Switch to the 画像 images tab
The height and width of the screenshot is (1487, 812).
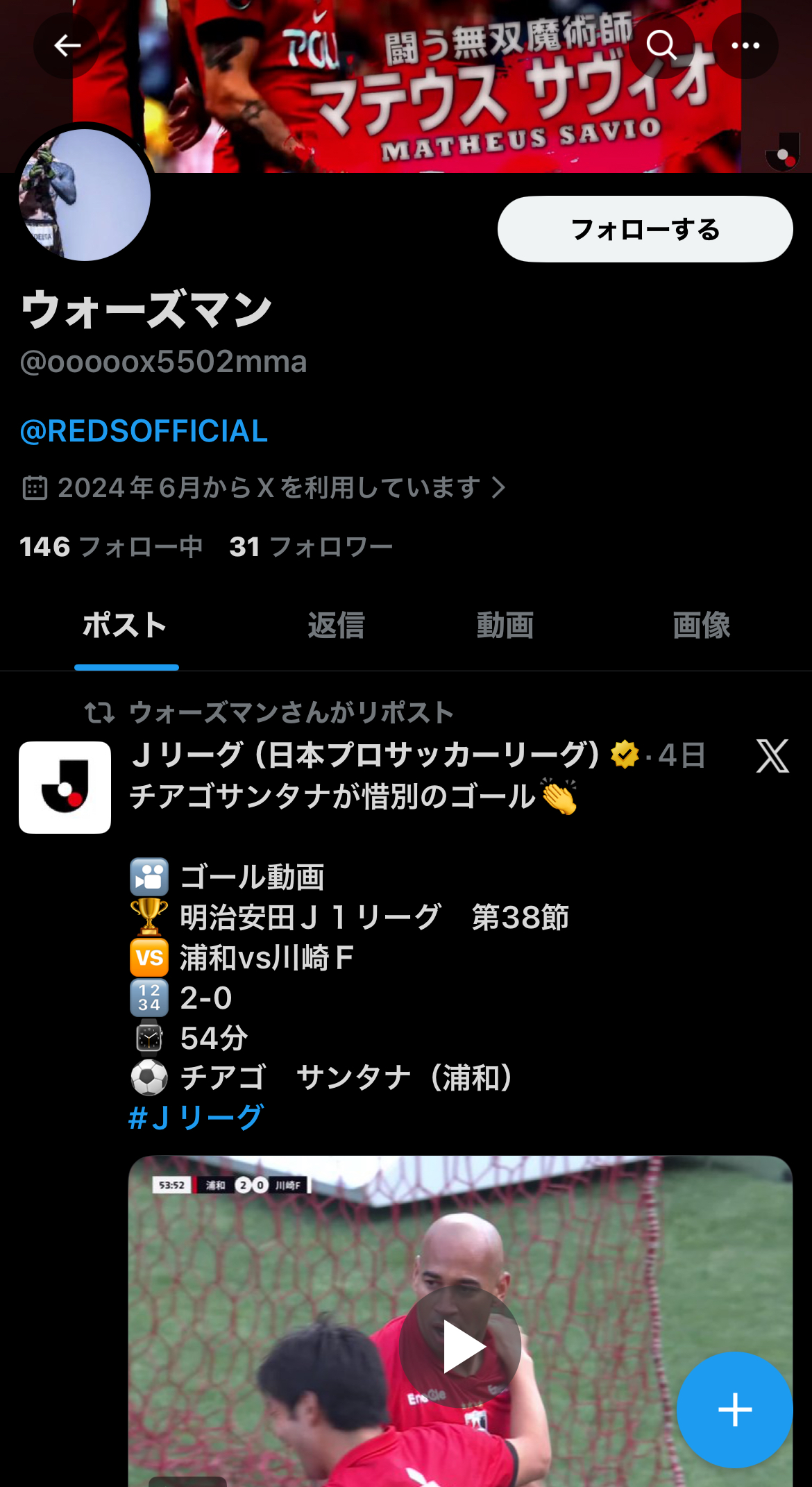tap(701, 625)
